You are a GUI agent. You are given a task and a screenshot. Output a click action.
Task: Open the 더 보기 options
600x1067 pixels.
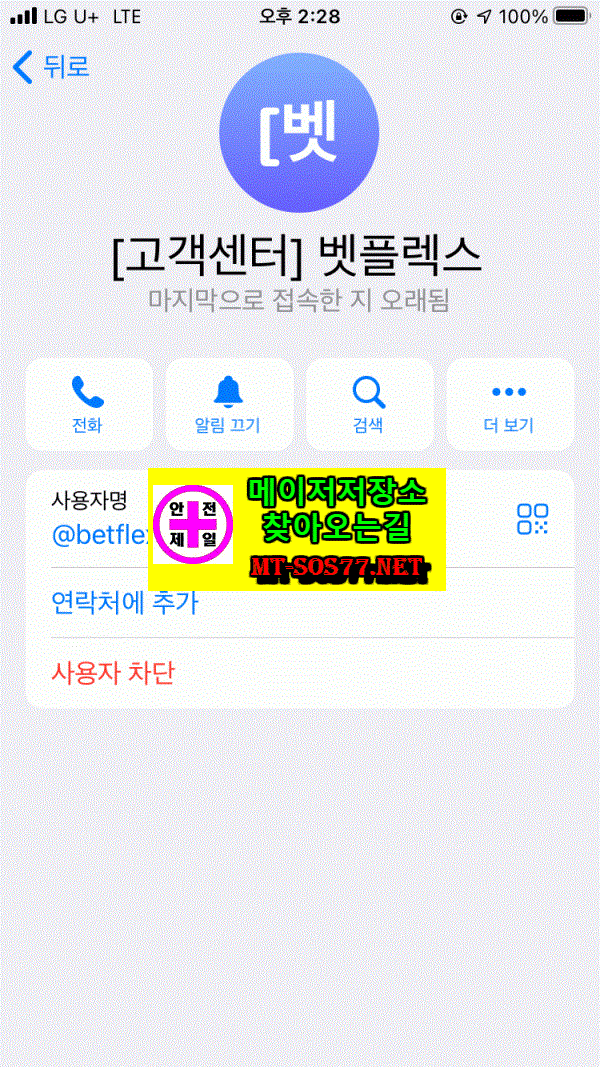(510, 405)
